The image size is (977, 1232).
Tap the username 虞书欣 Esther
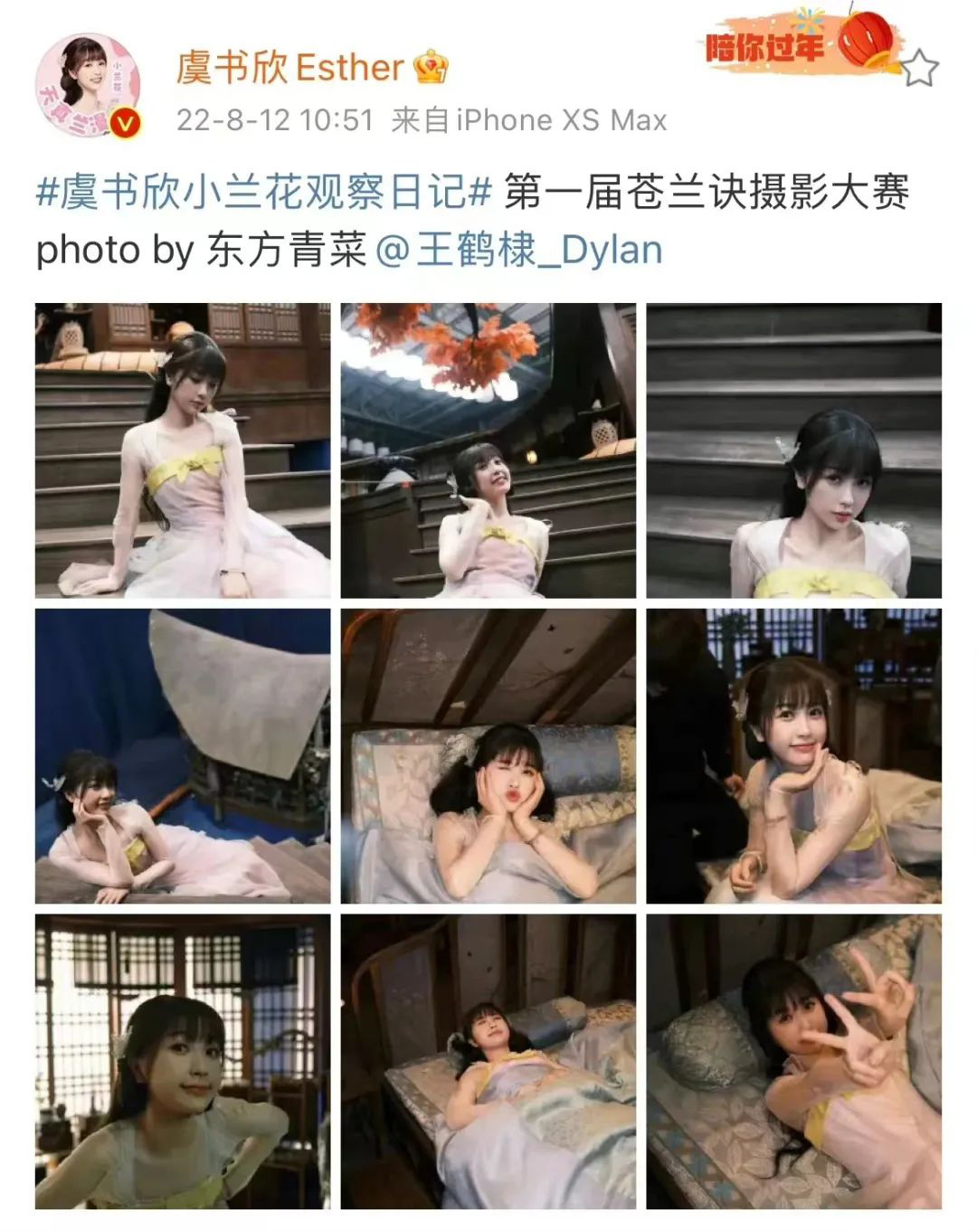point(289,68)
